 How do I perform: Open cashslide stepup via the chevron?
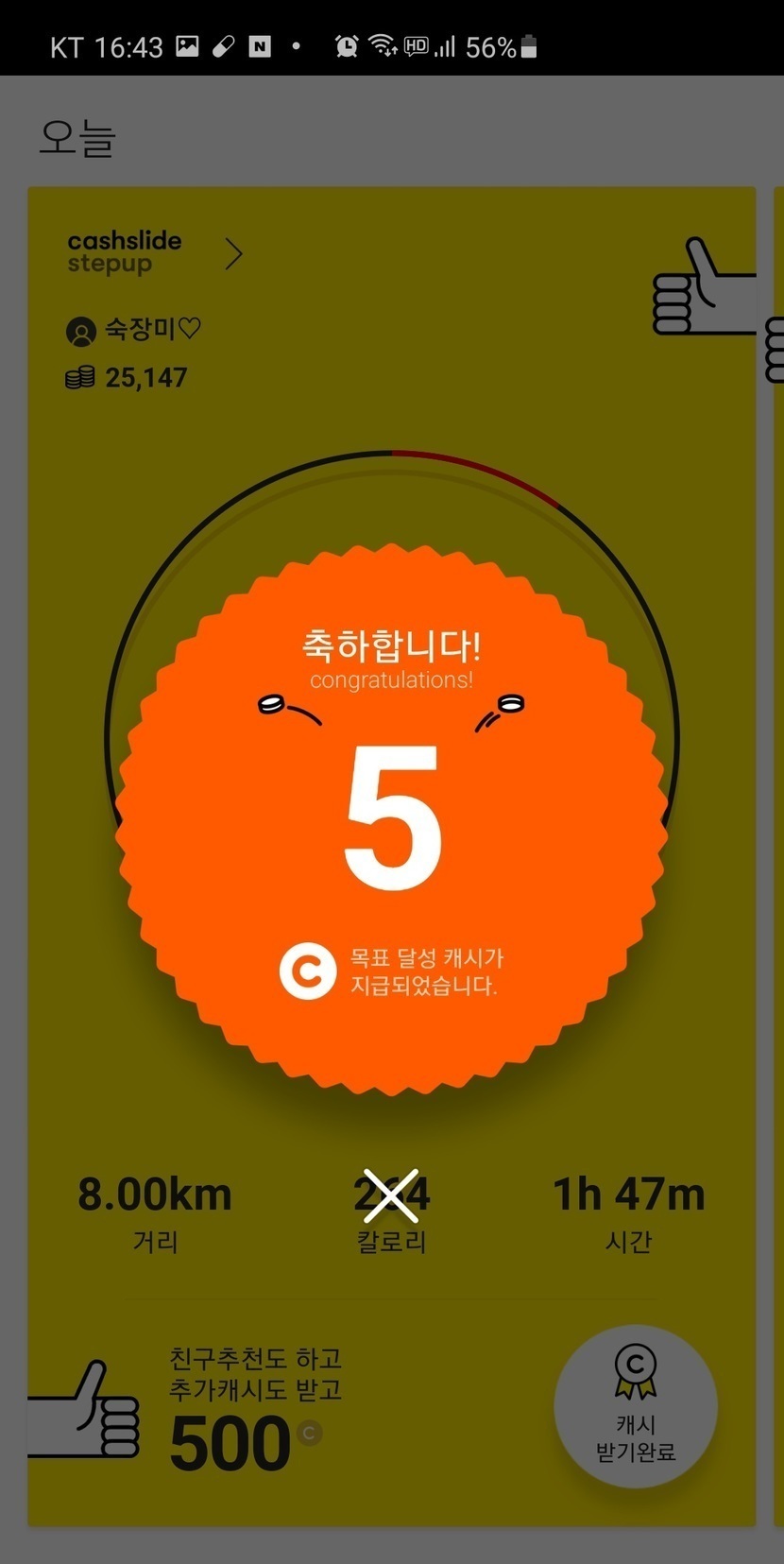pos(233,253)
